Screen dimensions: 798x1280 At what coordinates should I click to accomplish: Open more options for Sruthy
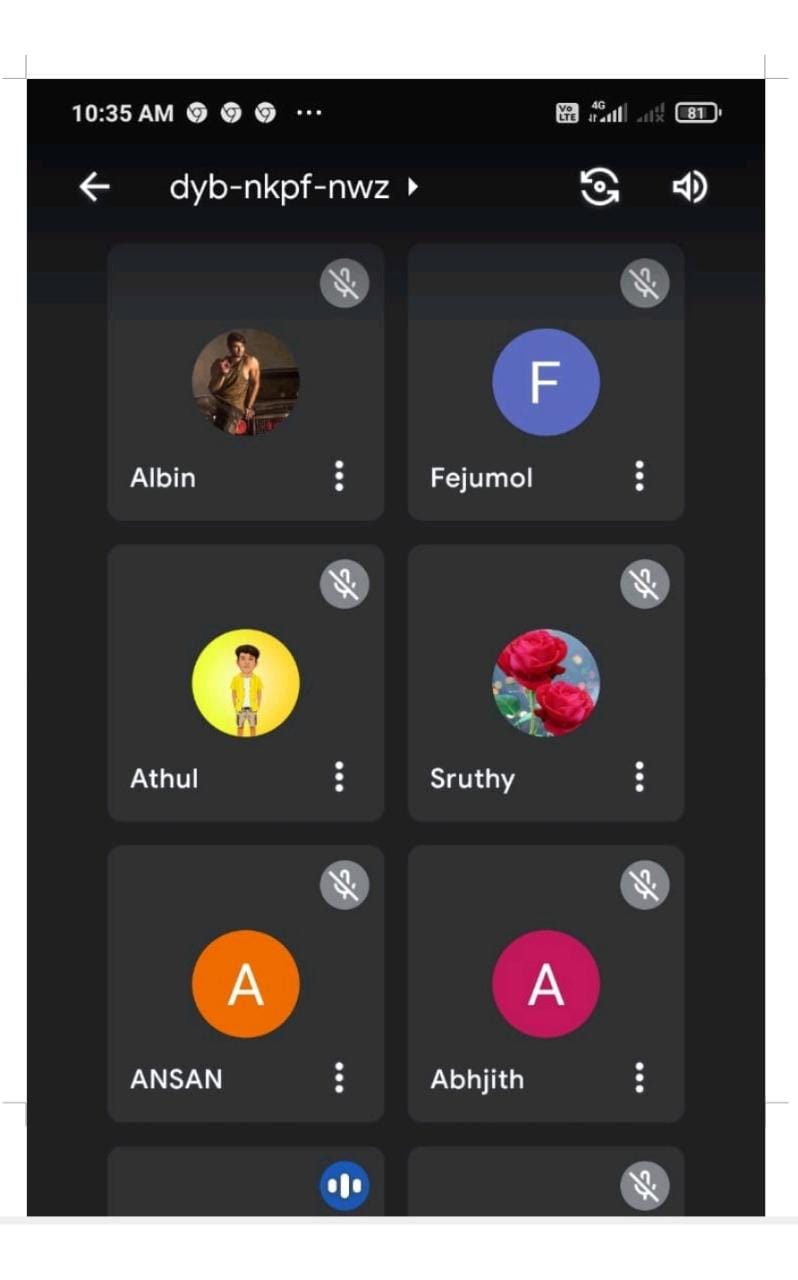pos(639,777)
